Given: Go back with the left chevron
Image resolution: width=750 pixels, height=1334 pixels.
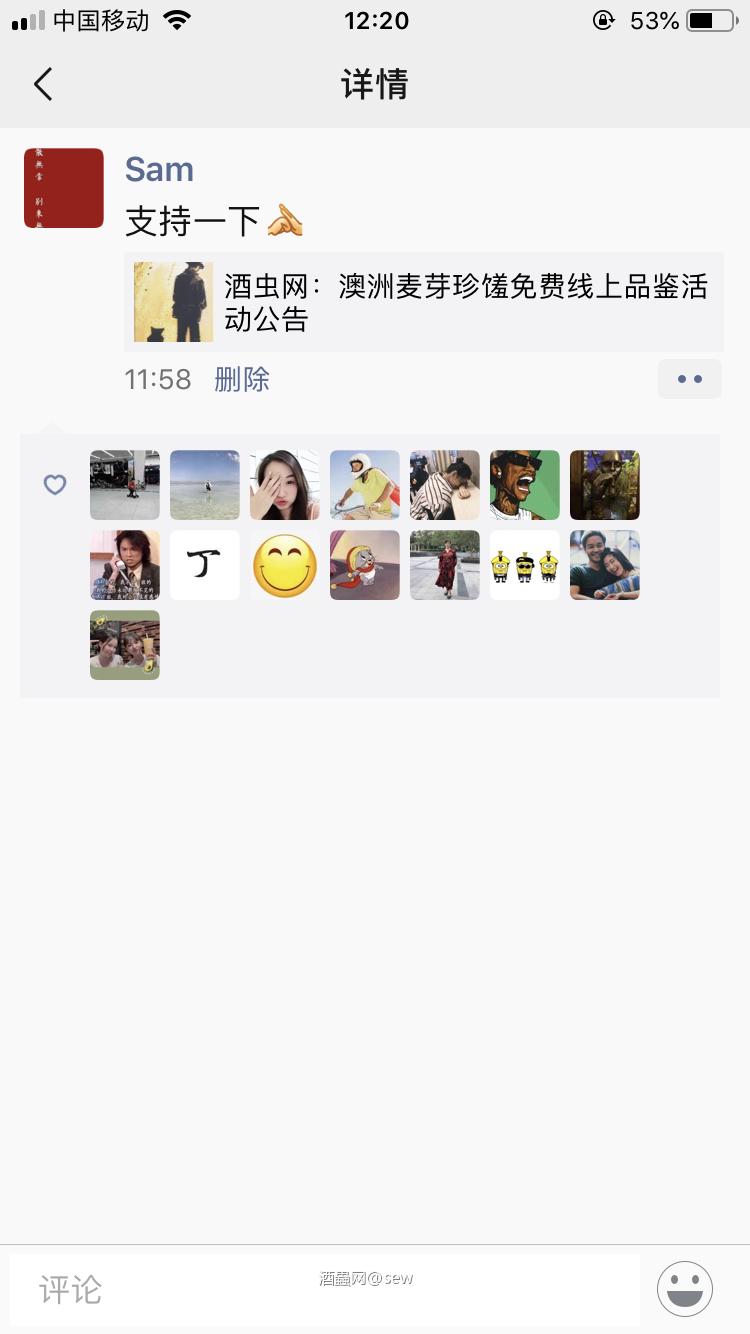Looking at the screenshot, I should coord(42,85).
